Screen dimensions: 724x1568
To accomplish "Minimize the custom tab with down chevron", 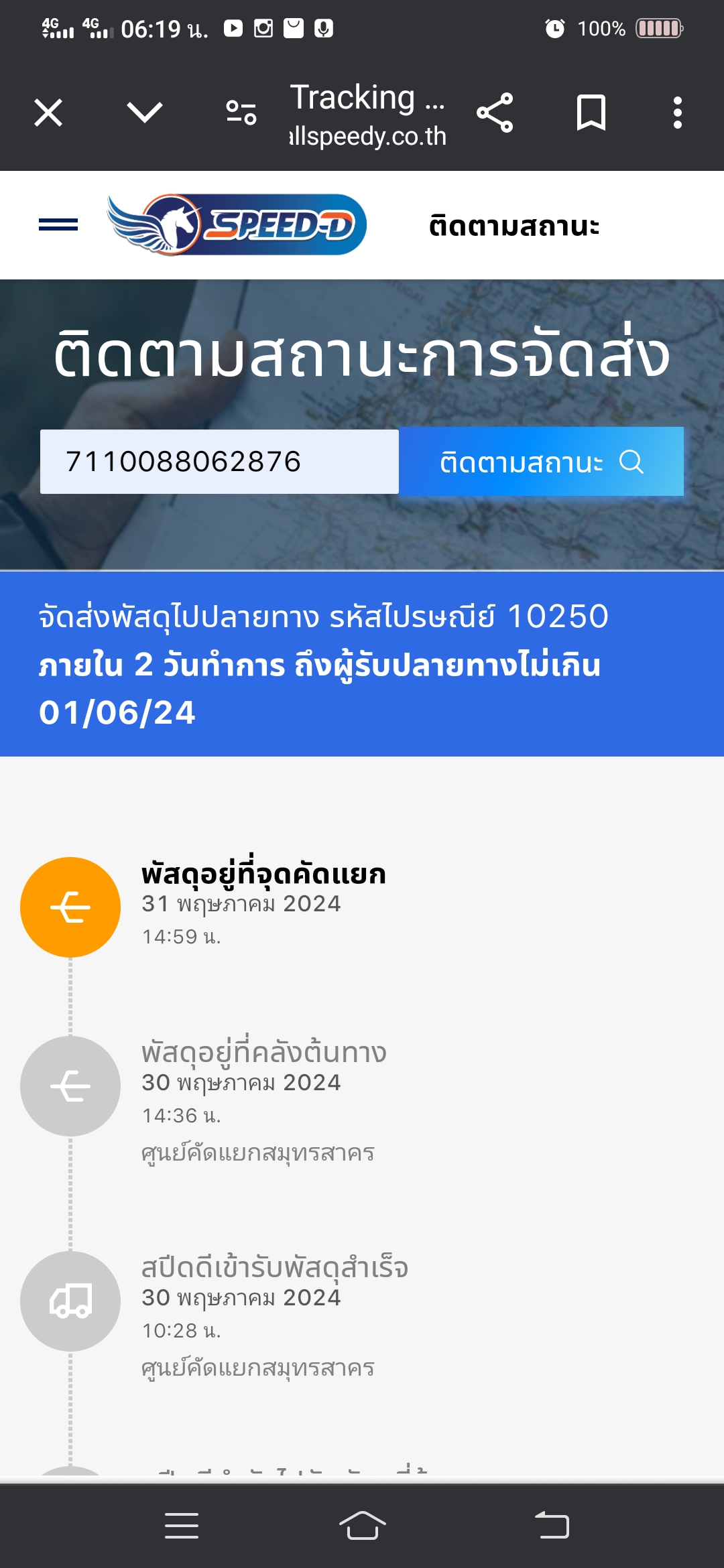I will pyautogui.click(x=145, y=113).
